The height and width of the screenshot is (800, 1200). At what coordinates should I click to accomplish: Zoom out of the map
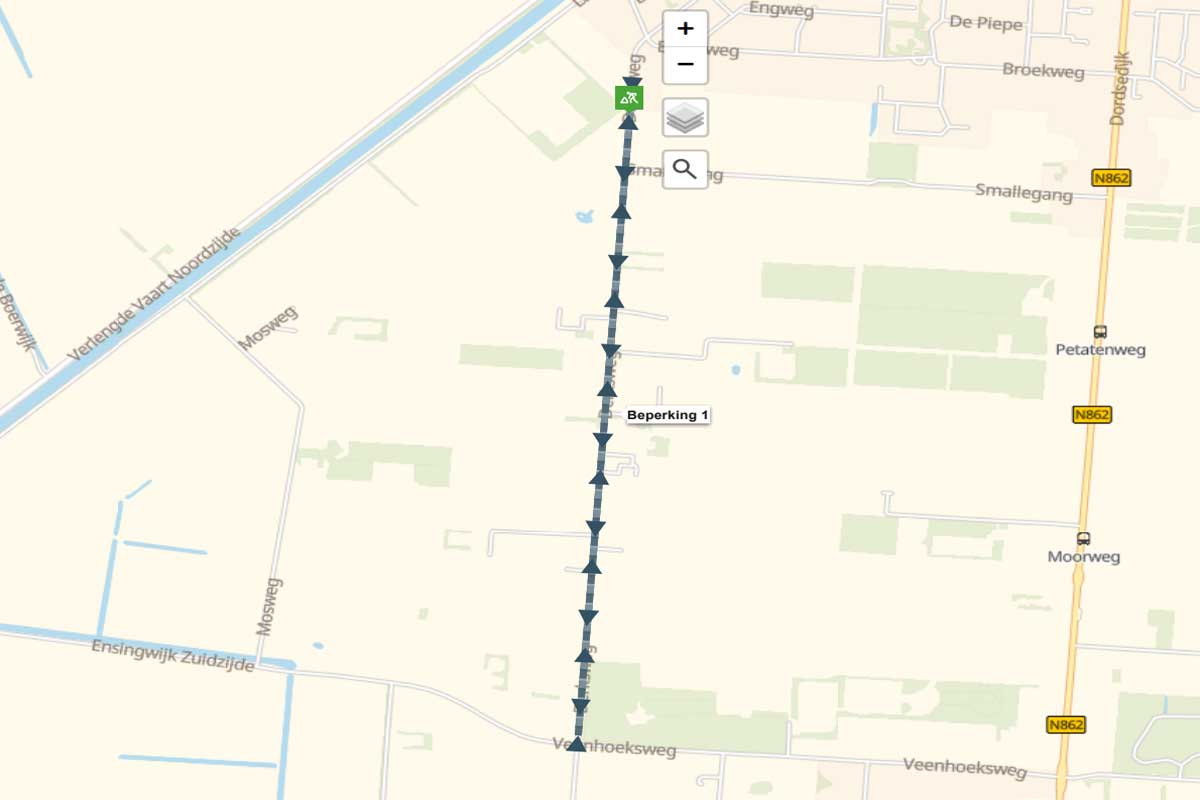[x=685, y=65]
